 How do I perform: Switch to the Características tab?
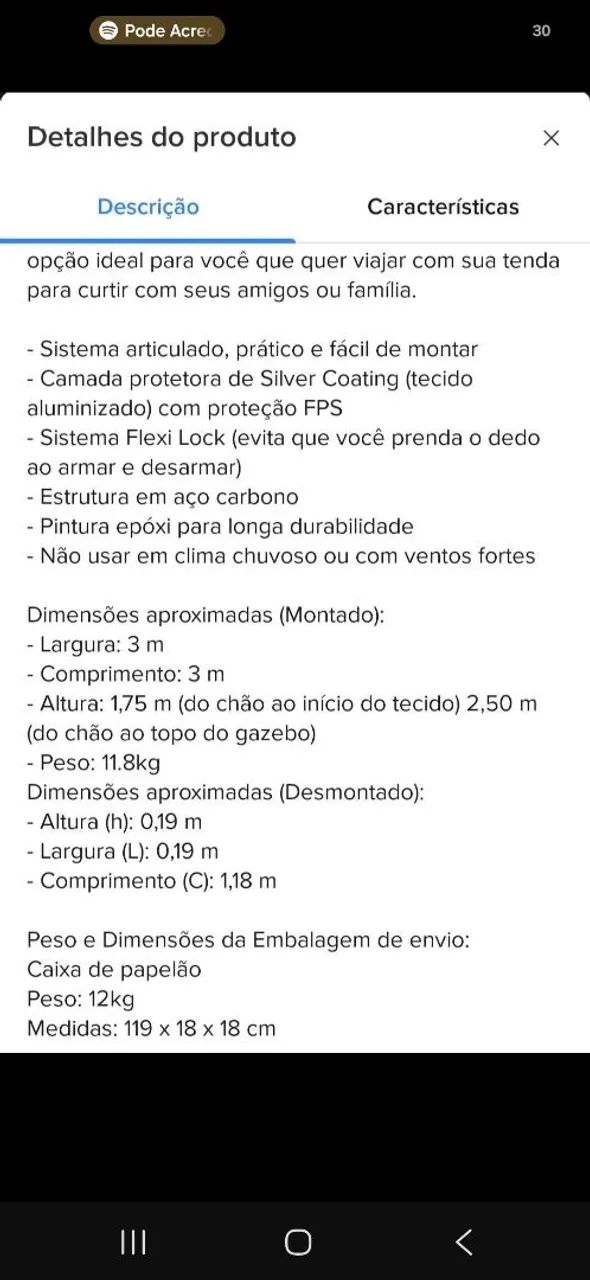tap(443, 207)
